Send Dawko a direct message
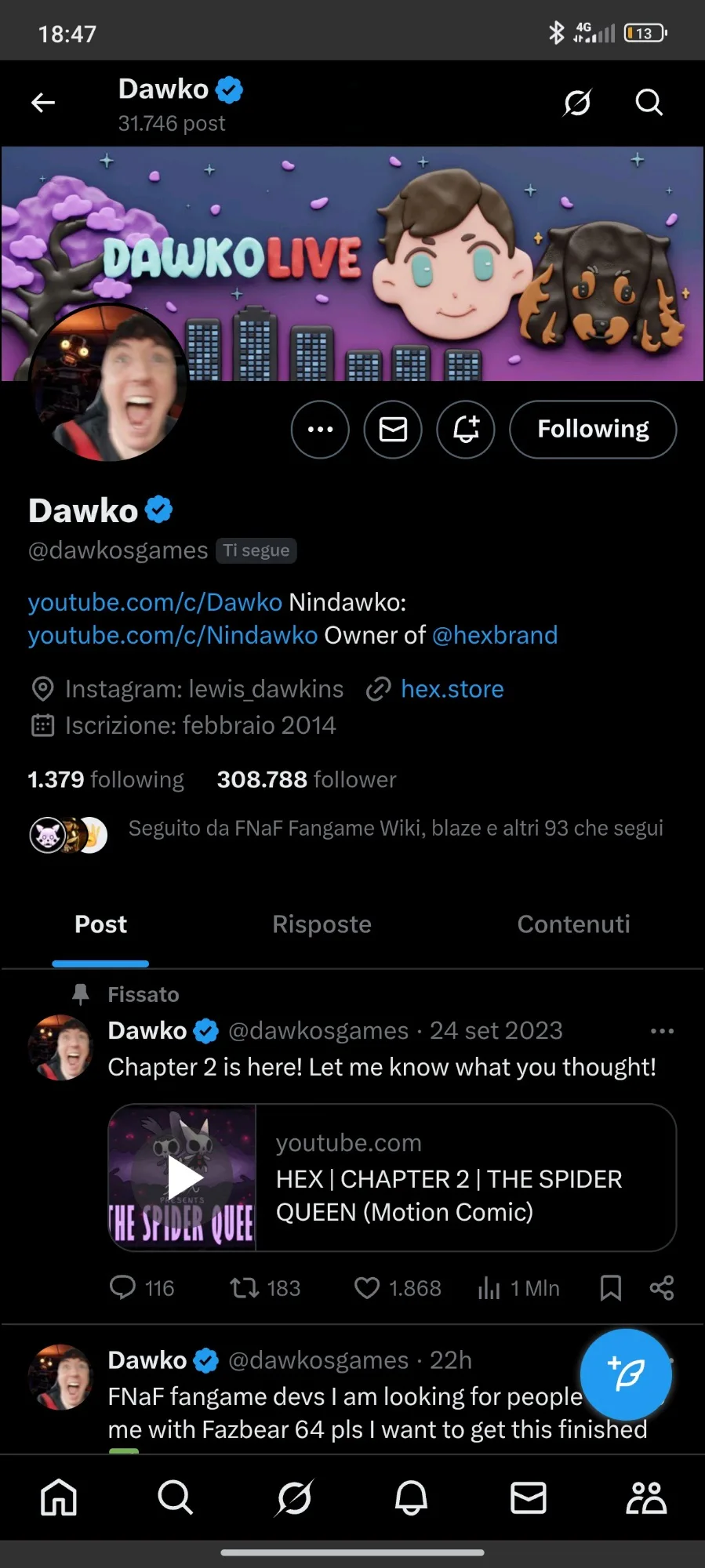Image resolution: width=705 pixels, height=1568 pixels. tap(393, 430)
